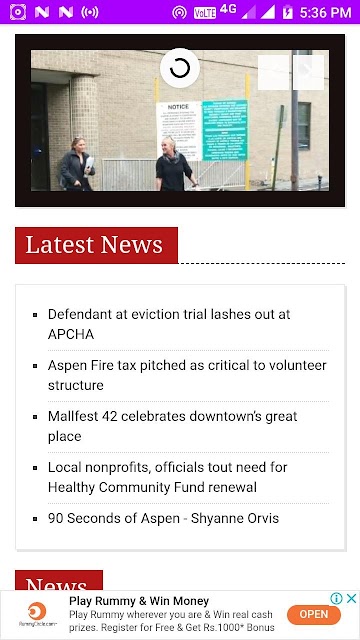Close the Play Rummy ad banner
The image size is (360, 640).
point(351,598)
